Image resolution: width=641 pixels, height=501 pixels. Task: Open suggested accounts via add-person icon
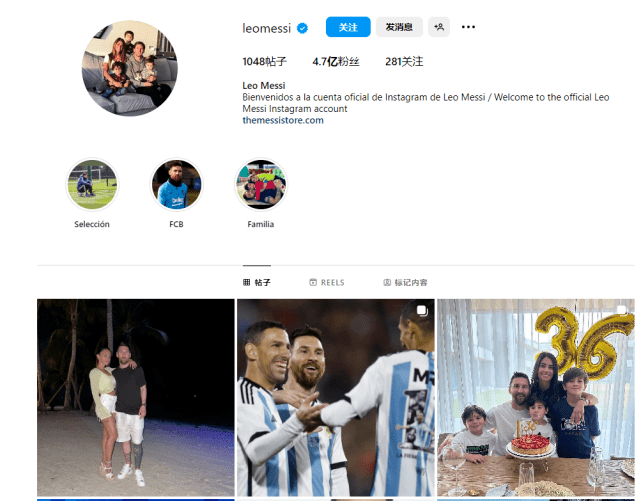438,27
